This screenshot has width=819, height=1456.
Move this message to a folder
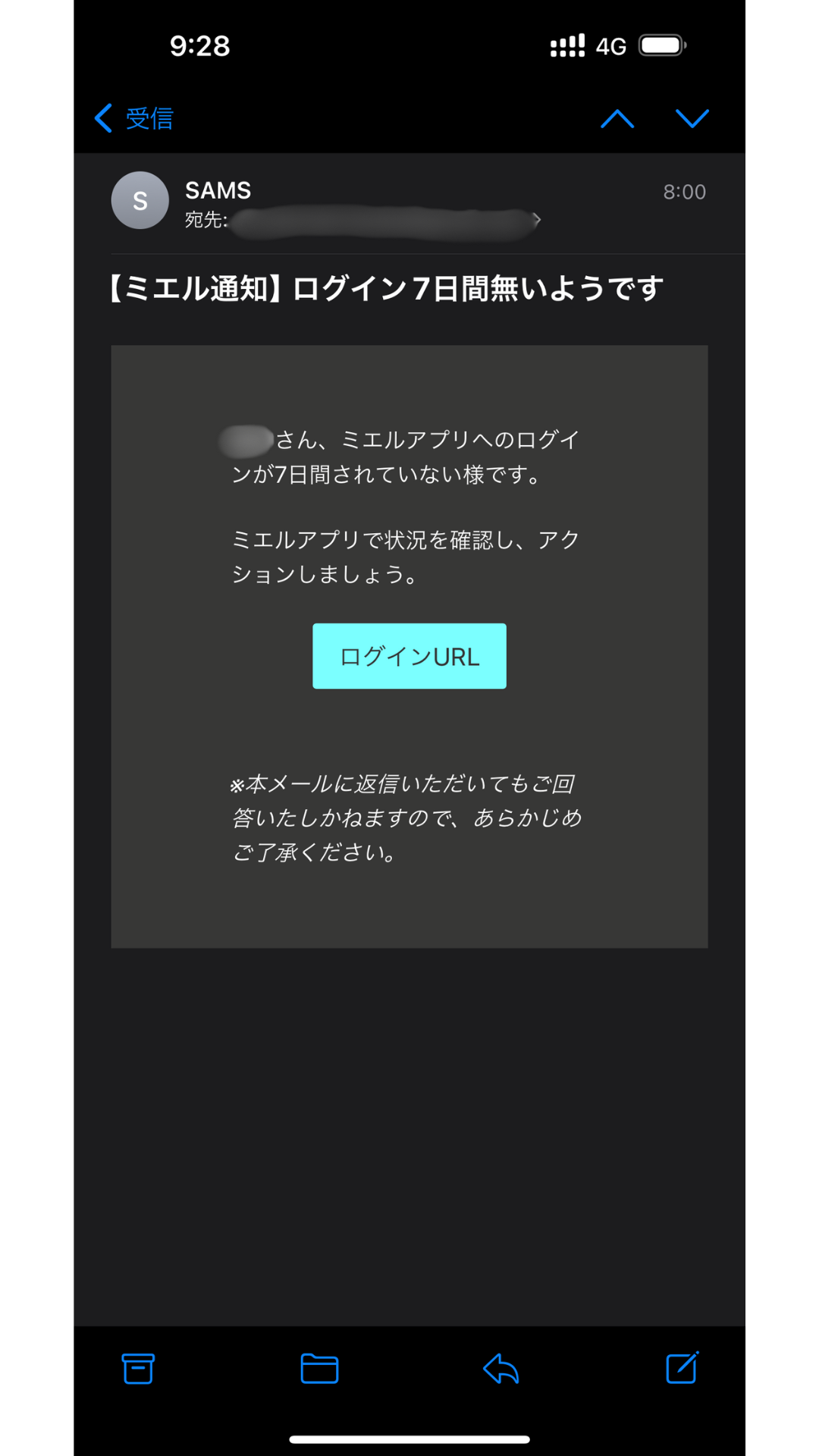coord(319,1368)
